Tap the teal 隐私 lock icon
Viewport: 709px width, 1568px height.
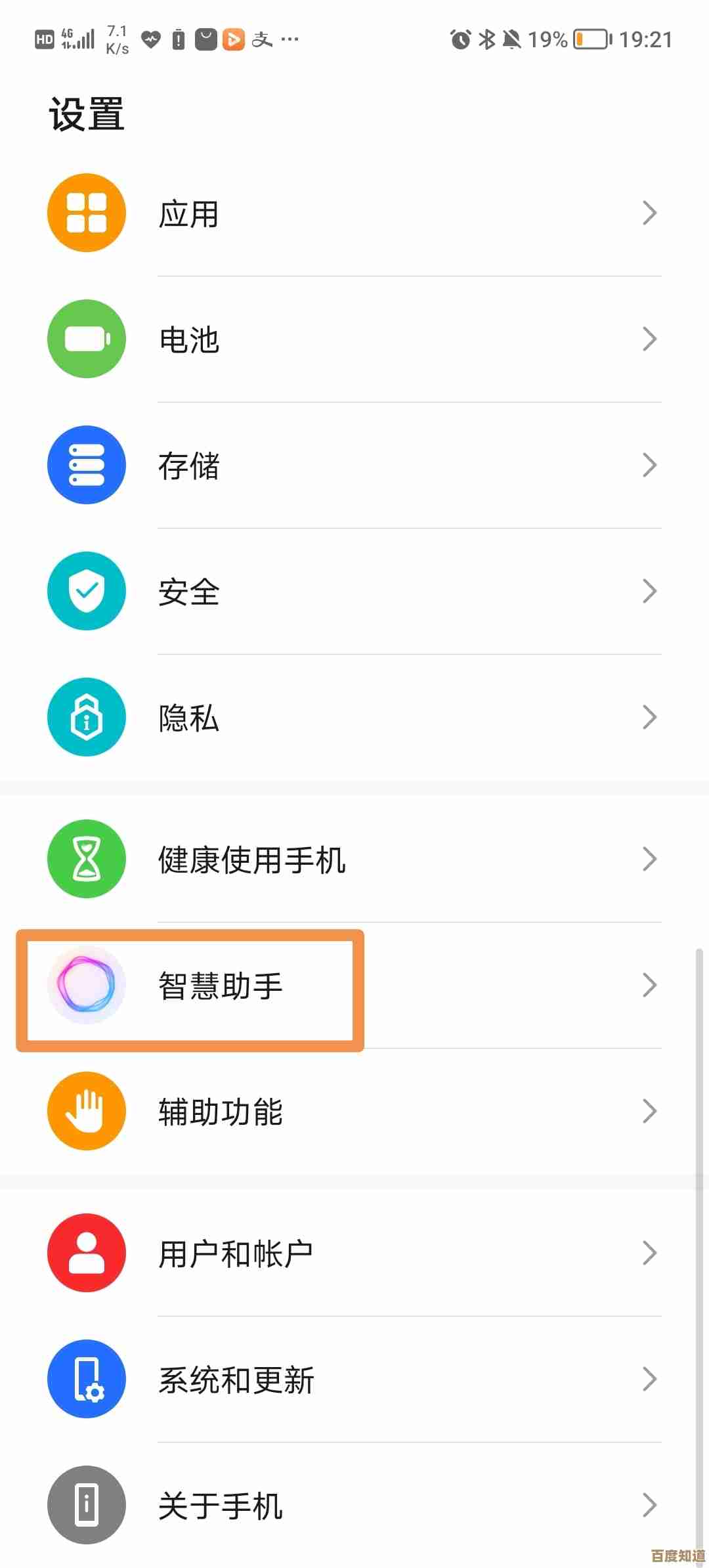pos(86,717)
